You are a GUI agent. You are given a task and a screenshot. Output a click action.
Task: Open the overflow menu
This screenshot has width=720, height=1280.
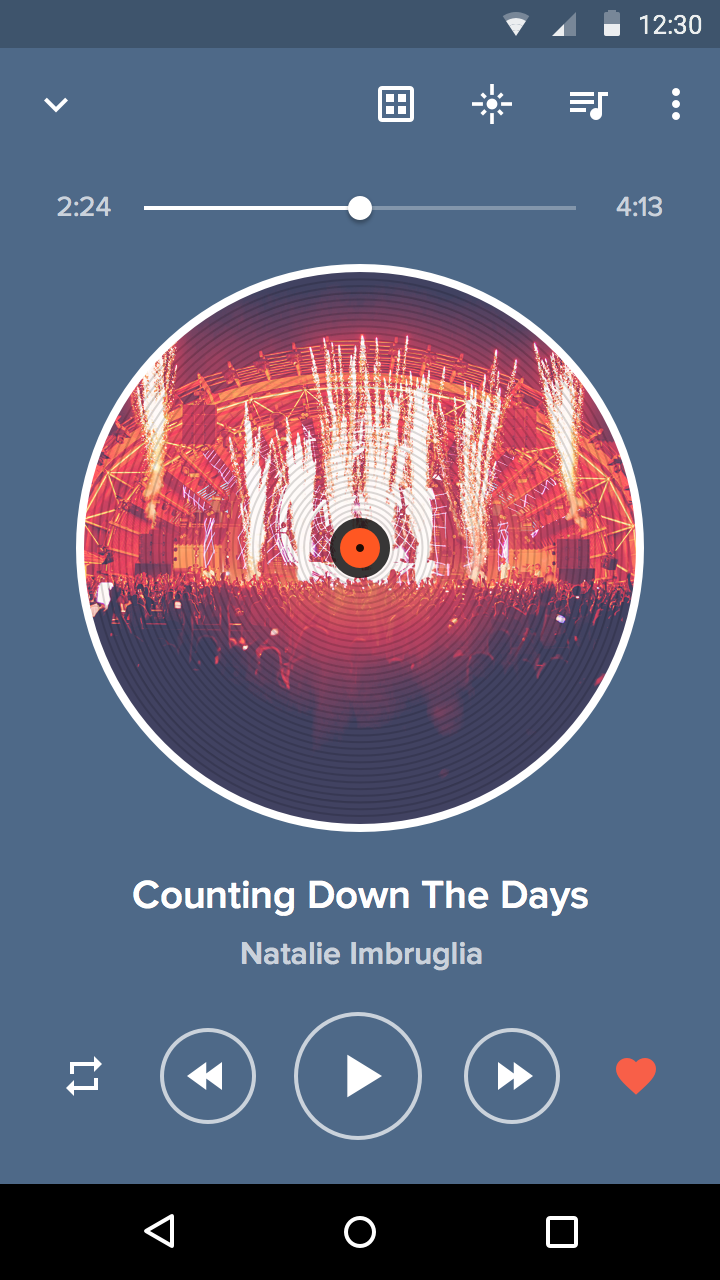(676, 104)
